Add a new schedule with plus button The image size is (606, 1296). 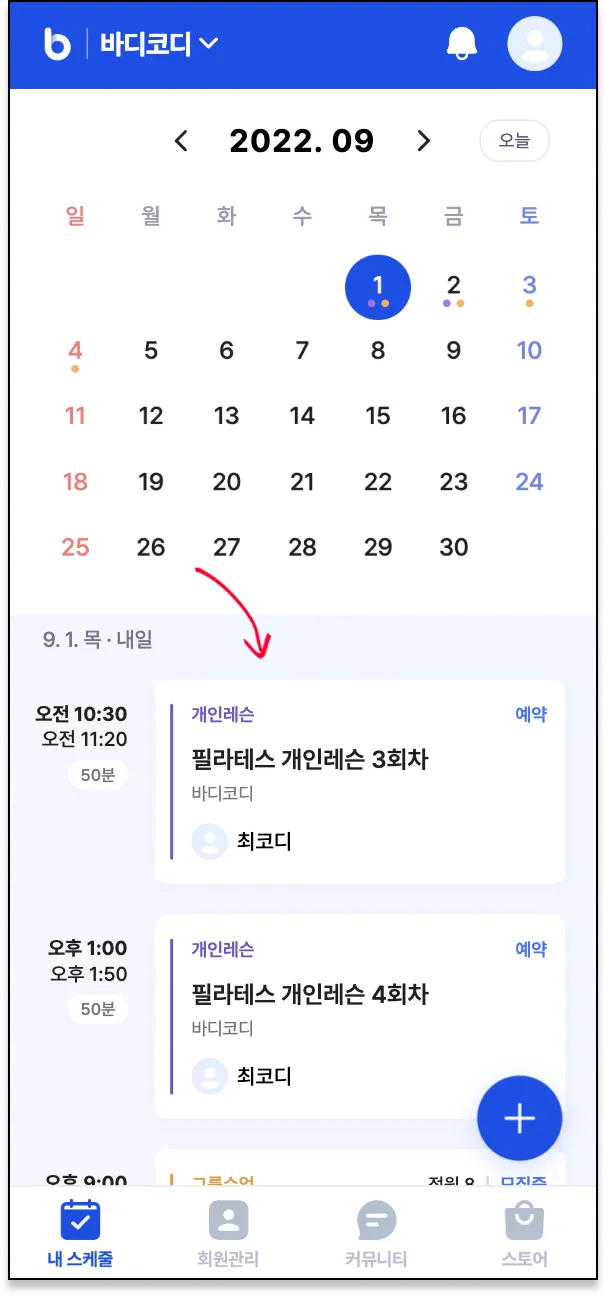pyautogui.click(x=519, y=1118)
